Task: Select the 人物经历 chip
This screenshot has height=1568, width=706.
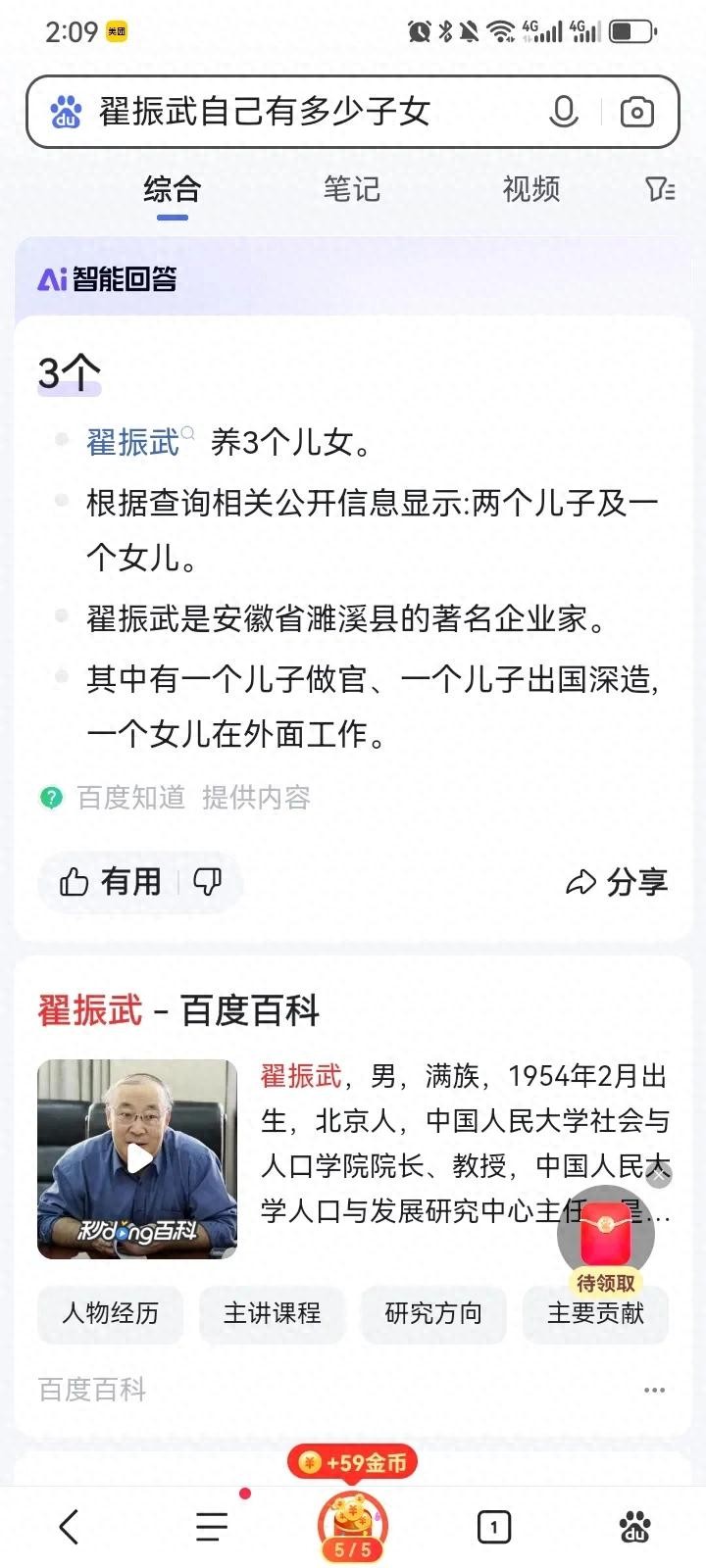Action: tap(110, 1313)
